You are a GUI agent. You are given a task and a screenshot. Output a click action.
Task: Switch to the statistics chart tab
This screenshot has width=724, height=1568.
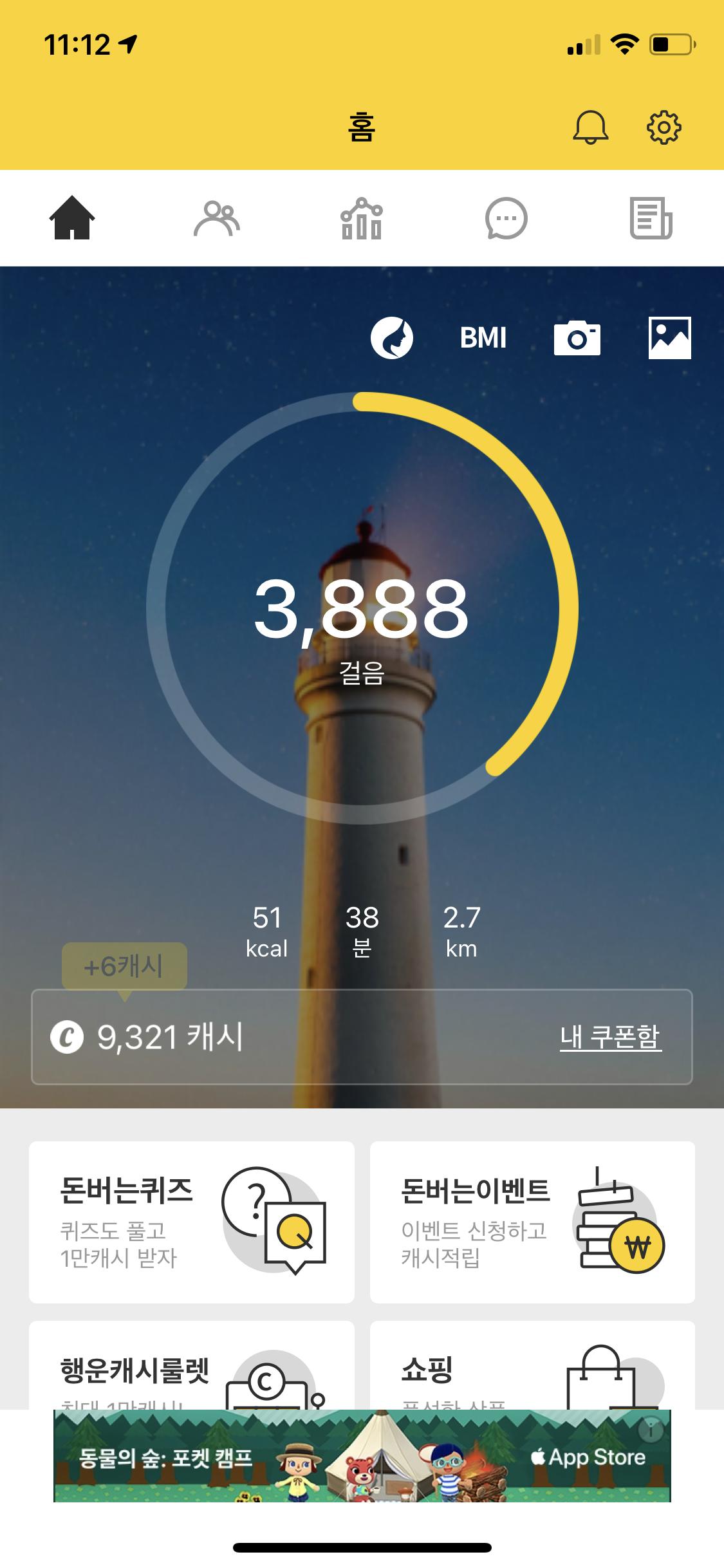click(361, 218)
